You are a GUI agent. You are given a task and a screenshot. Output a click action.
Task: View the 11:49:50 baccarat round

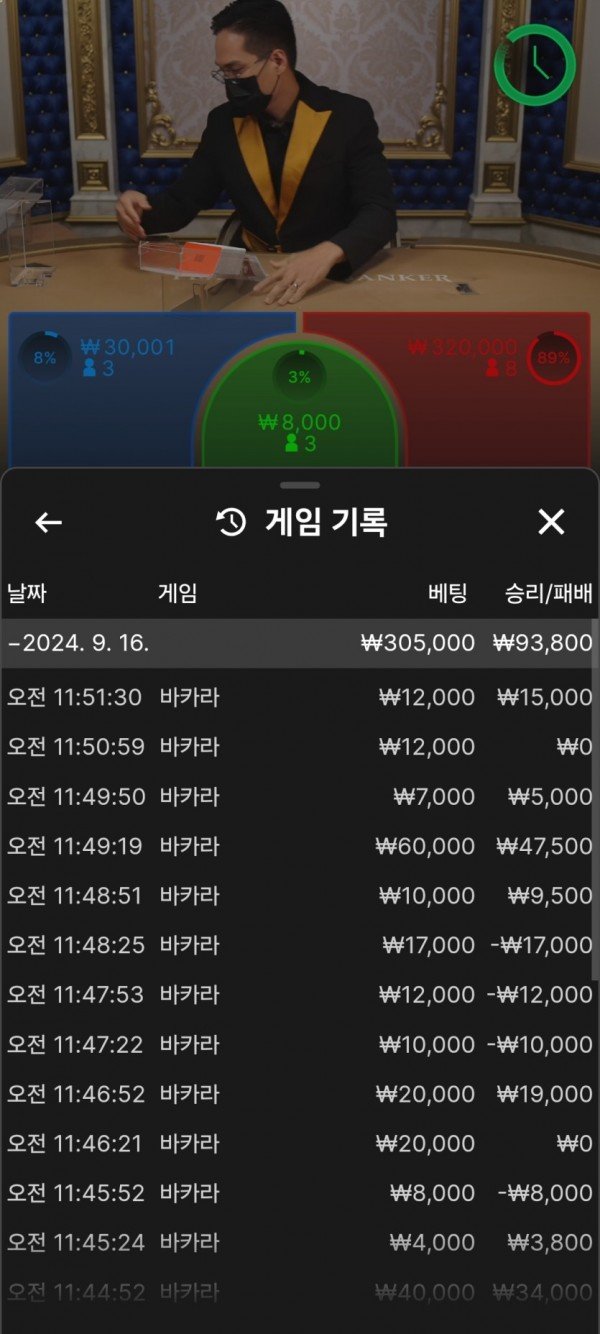[x=298, y=797]
